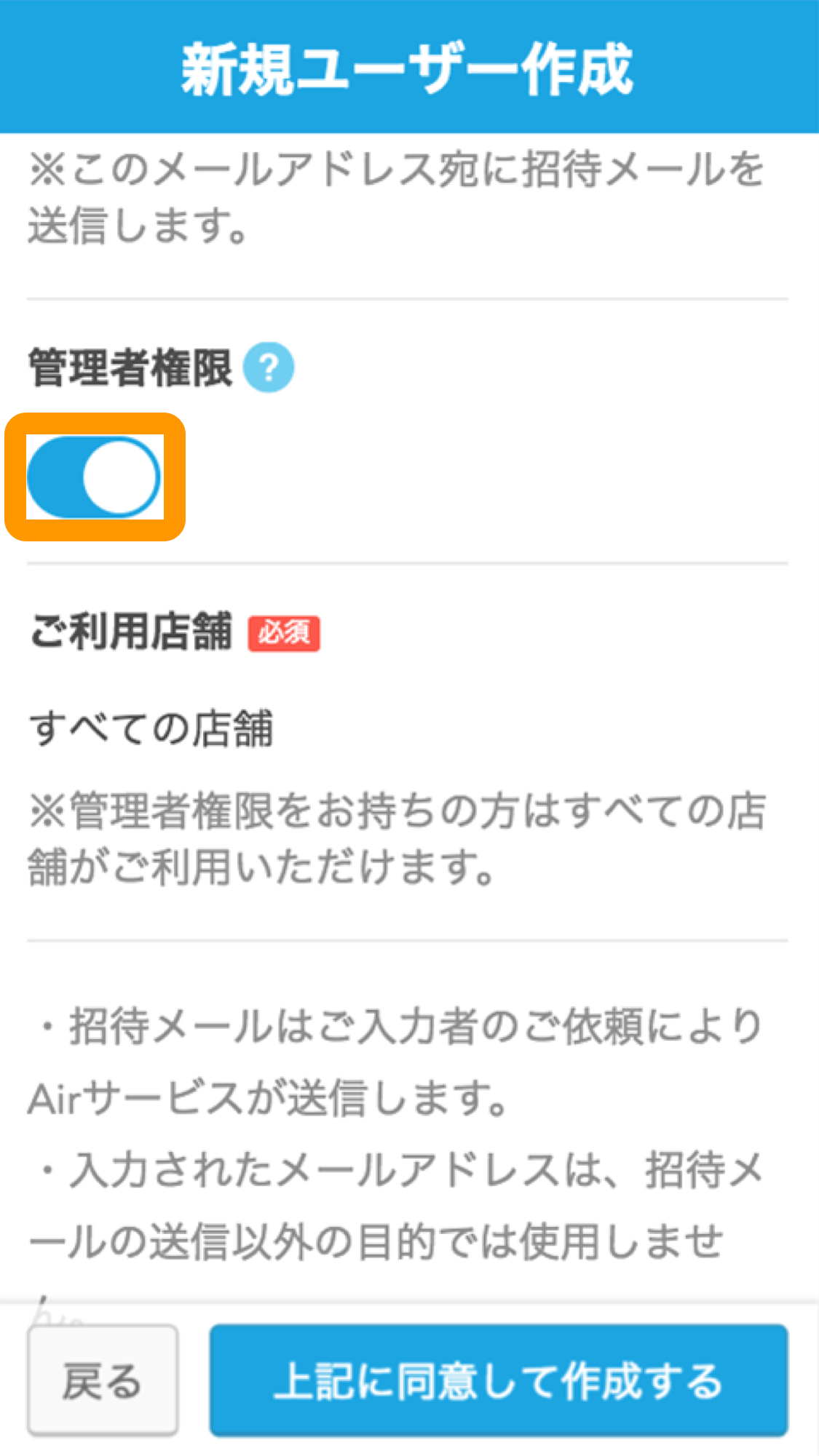Tap the 戻る button
Viewport: 819px width, 1456px height.
[103, 1380]
